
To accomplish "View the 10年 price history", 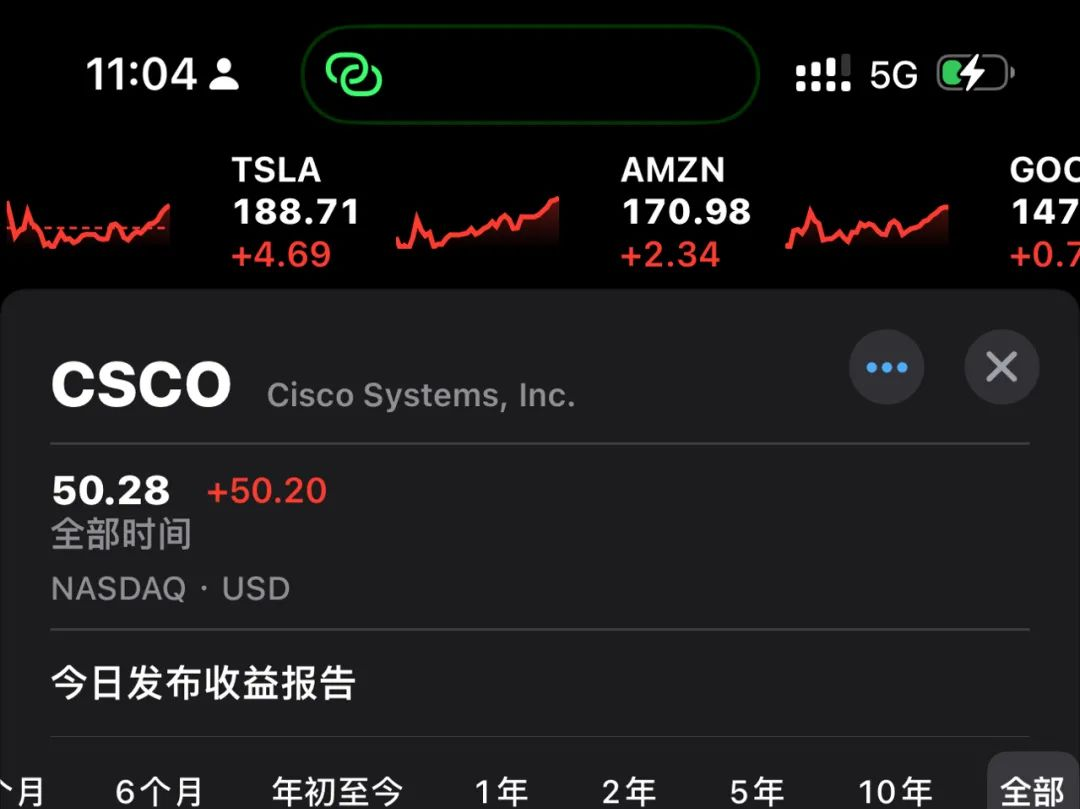I will (895, 792).
